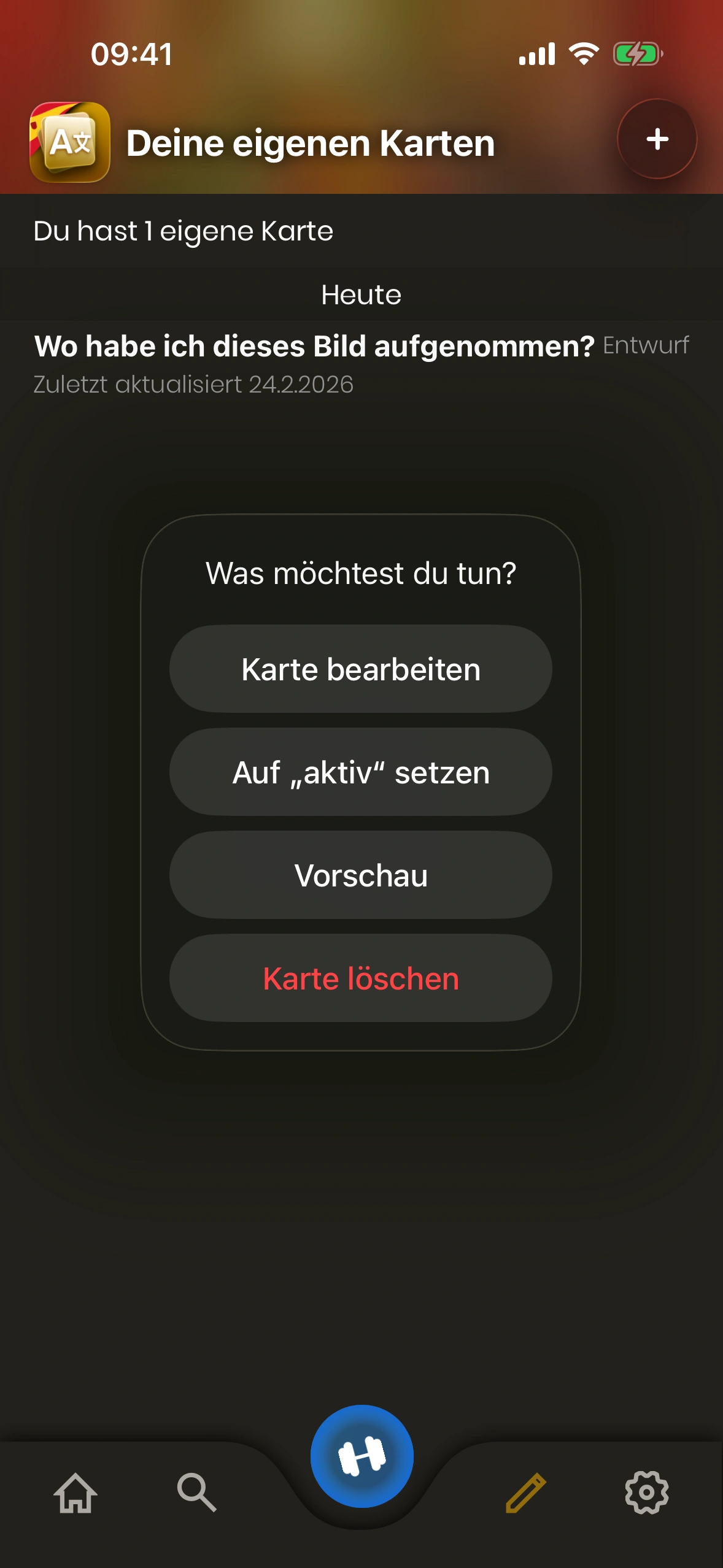This screenshot has width=723, height=1568.
Task: Choose Karte löschen
Action: [361, 978]
